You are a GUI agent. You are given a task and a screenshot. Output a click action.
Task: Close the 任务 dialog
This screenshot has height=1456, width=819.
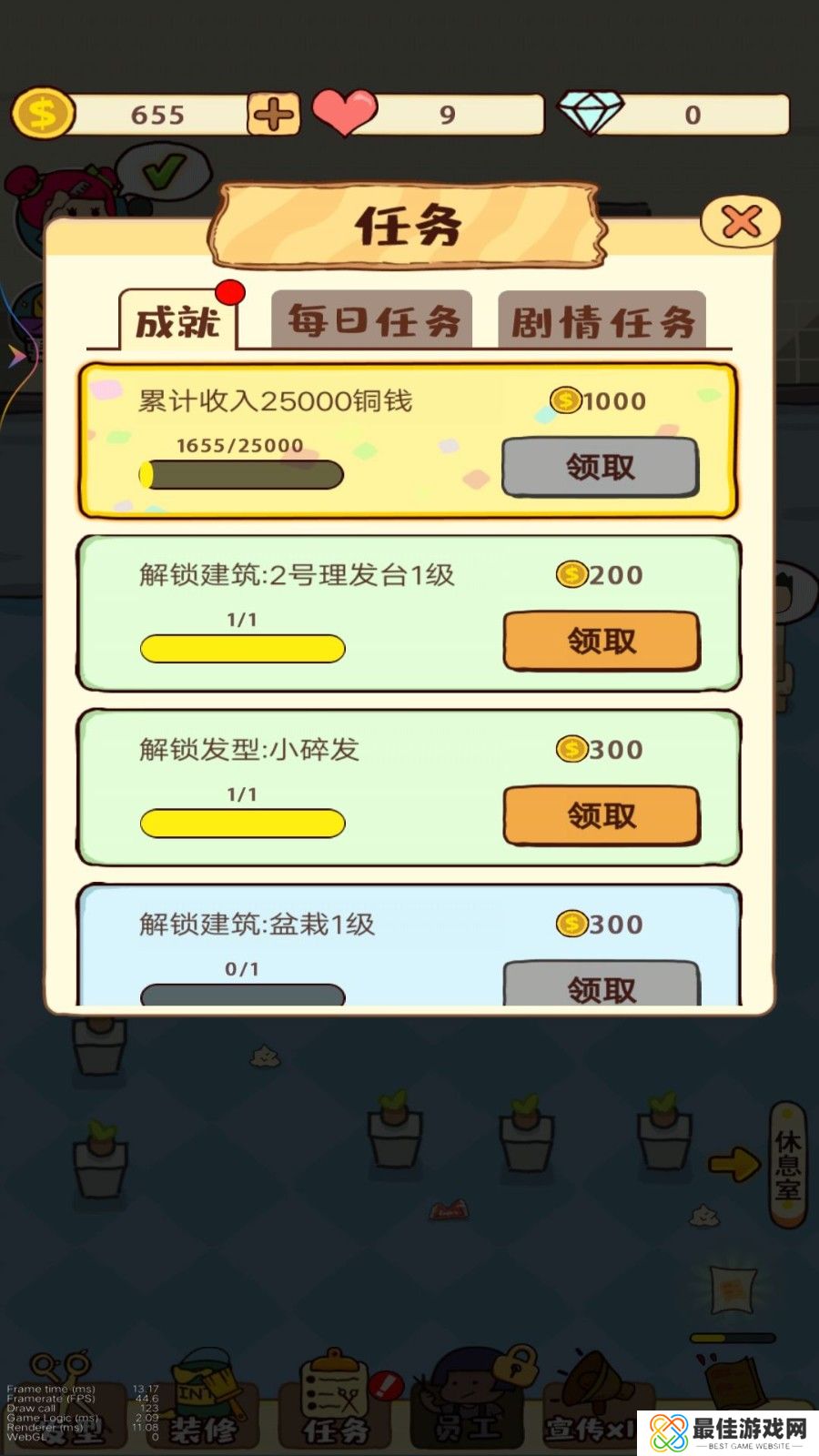741,221
